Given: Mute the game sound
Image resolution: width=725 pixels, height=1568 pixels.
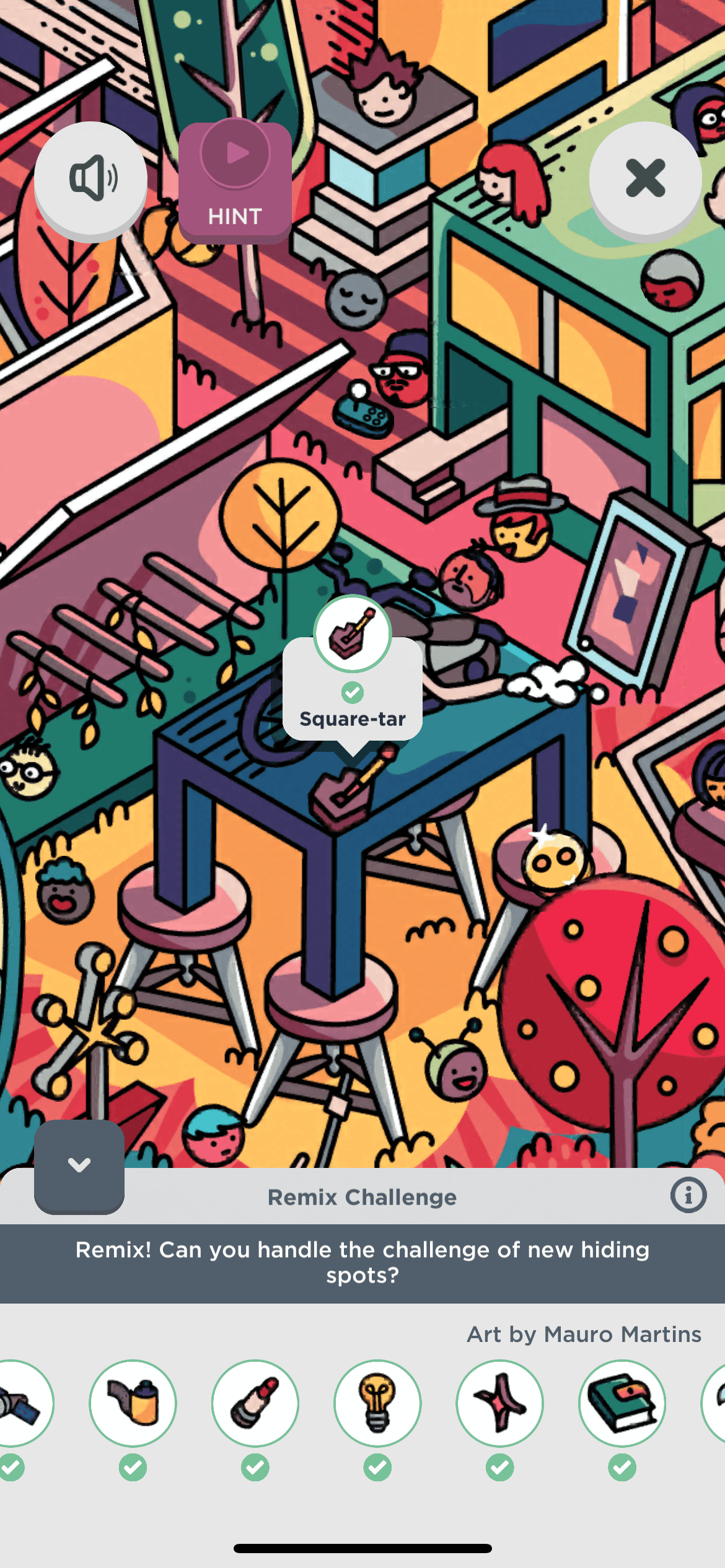Looking at the screenshot, I should (91, 178).
